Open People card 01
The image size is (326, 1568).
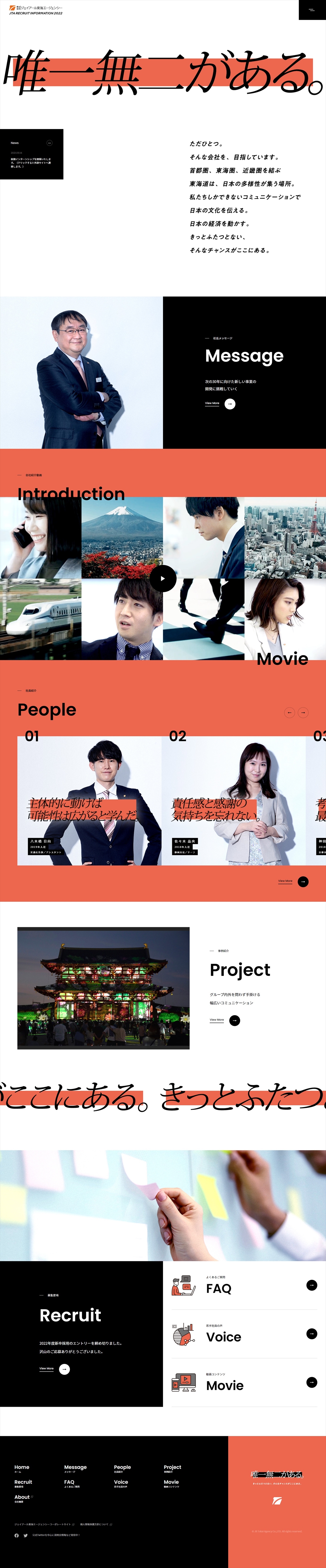pos(89,800)
